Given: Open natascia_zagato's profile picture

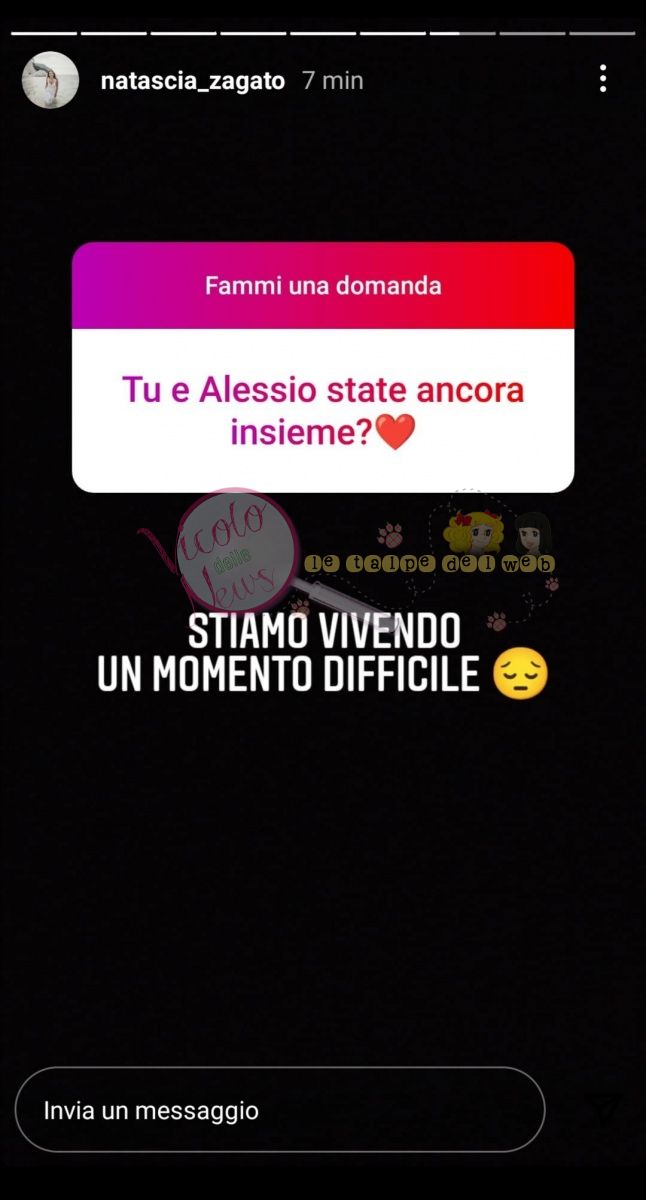Looking at the screenshot, I should (50, 80).
